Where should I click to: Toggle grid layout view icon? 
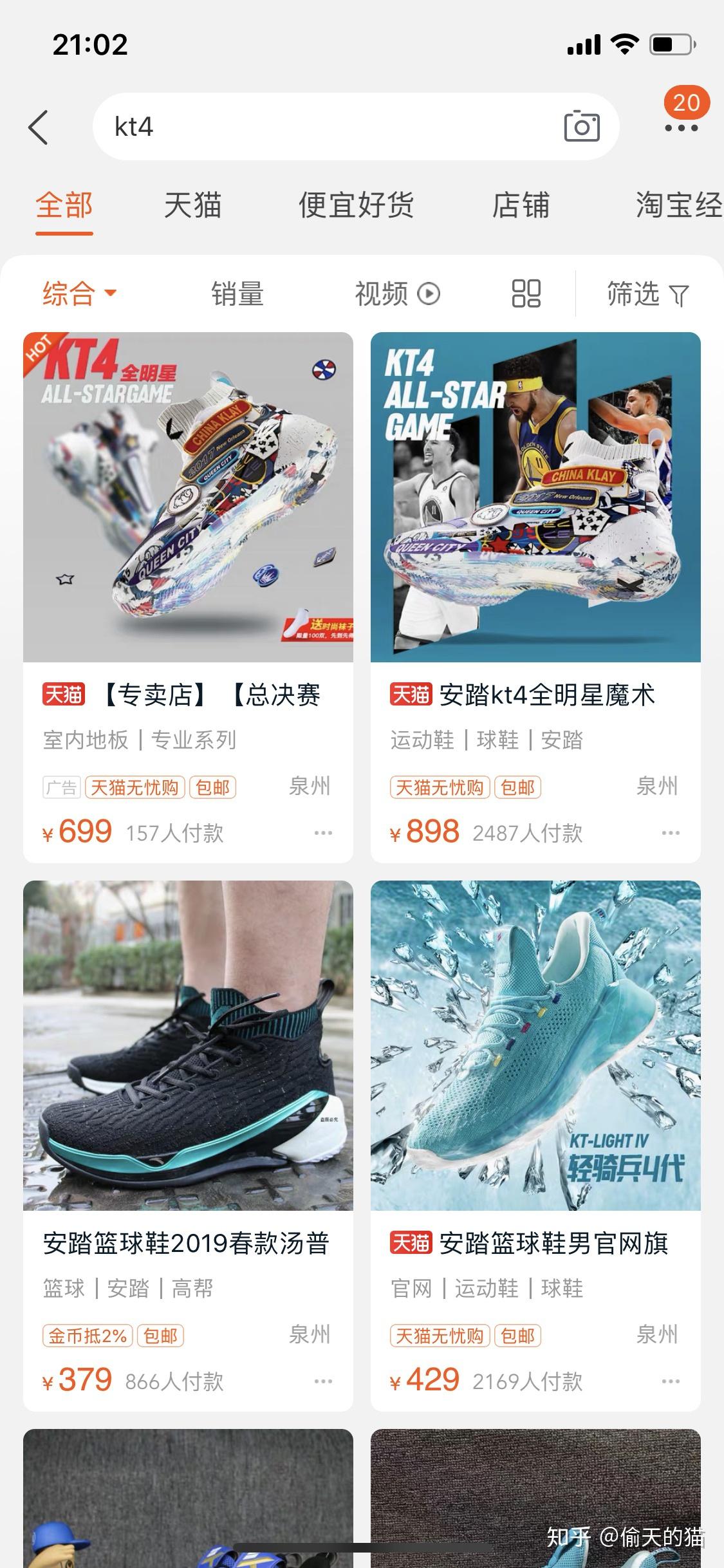point(526,294)
